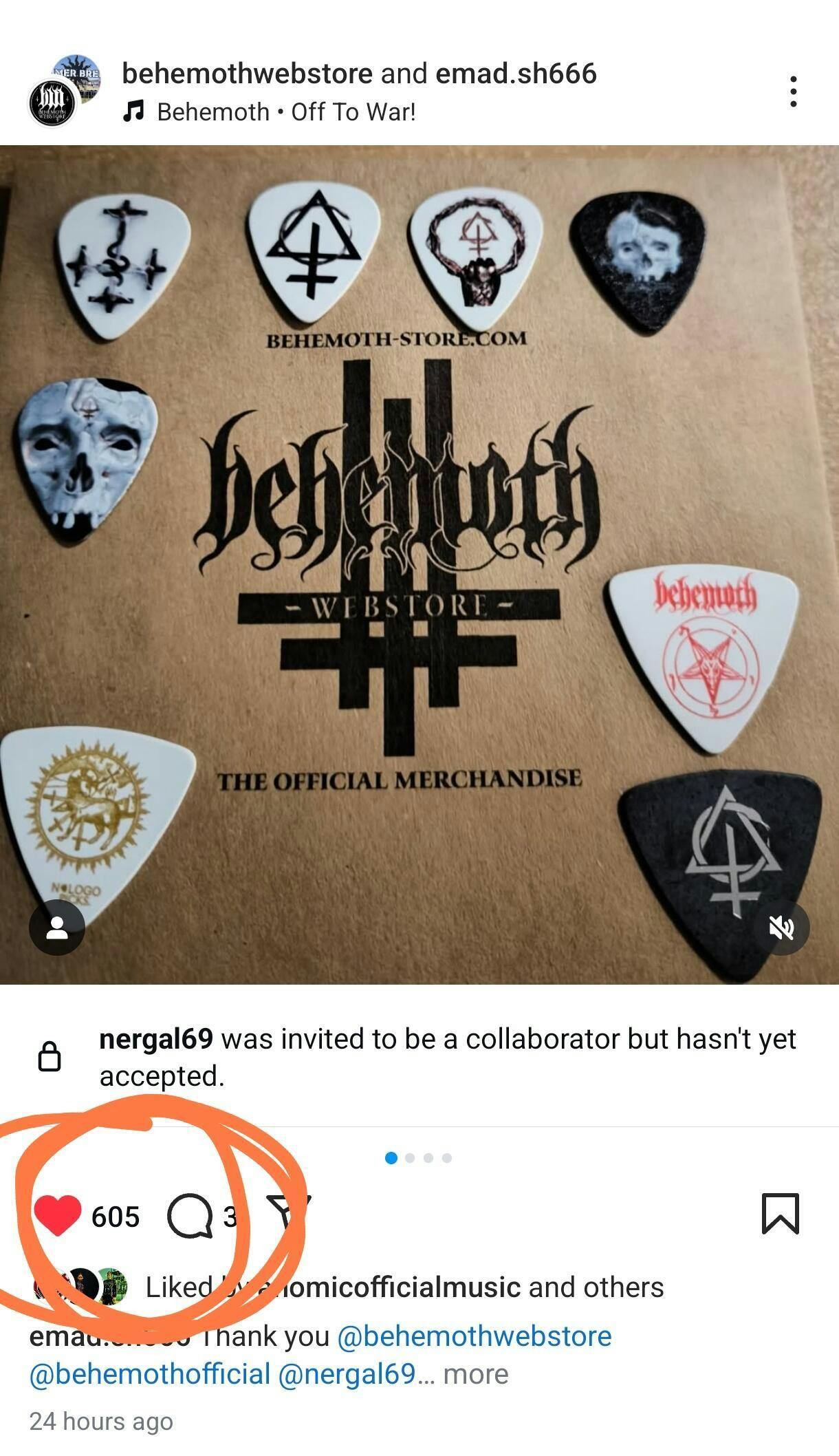Image resolution: width=839 pixels, height=1456 pixels.
Task: Visit emad.sh666's profile from the header
Action: point(516,74)
